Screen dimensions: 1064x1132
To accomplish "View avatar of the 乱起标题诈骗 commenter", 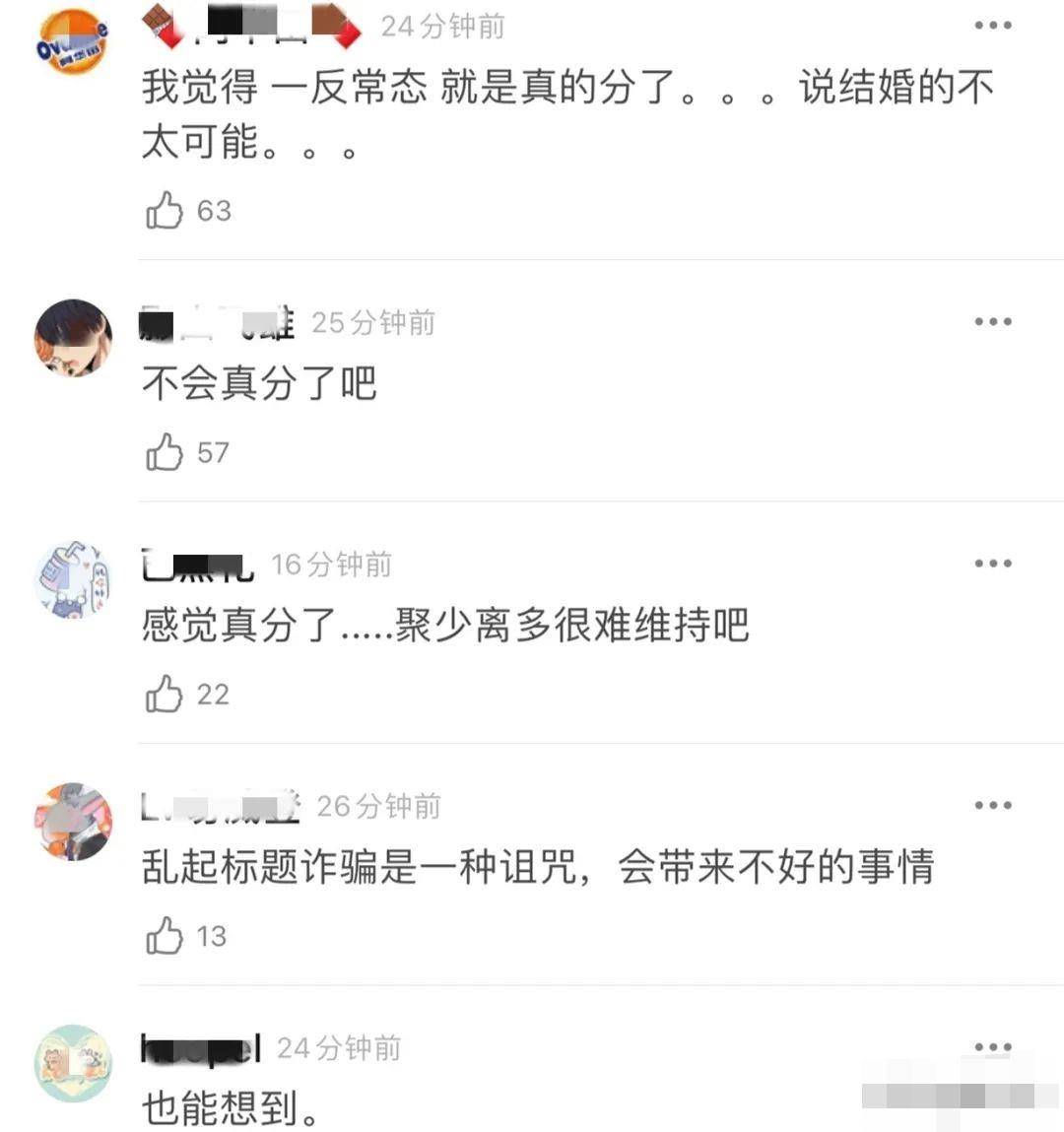I will click(x=73, y=822).
